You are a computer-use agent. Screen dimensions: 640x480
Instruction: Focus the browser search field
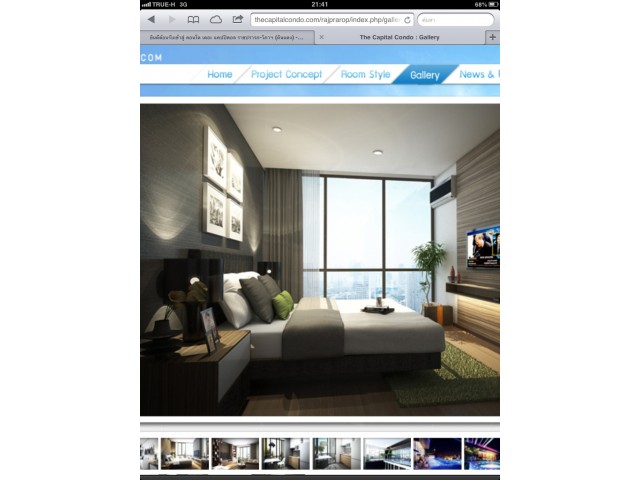pos(456,19)
